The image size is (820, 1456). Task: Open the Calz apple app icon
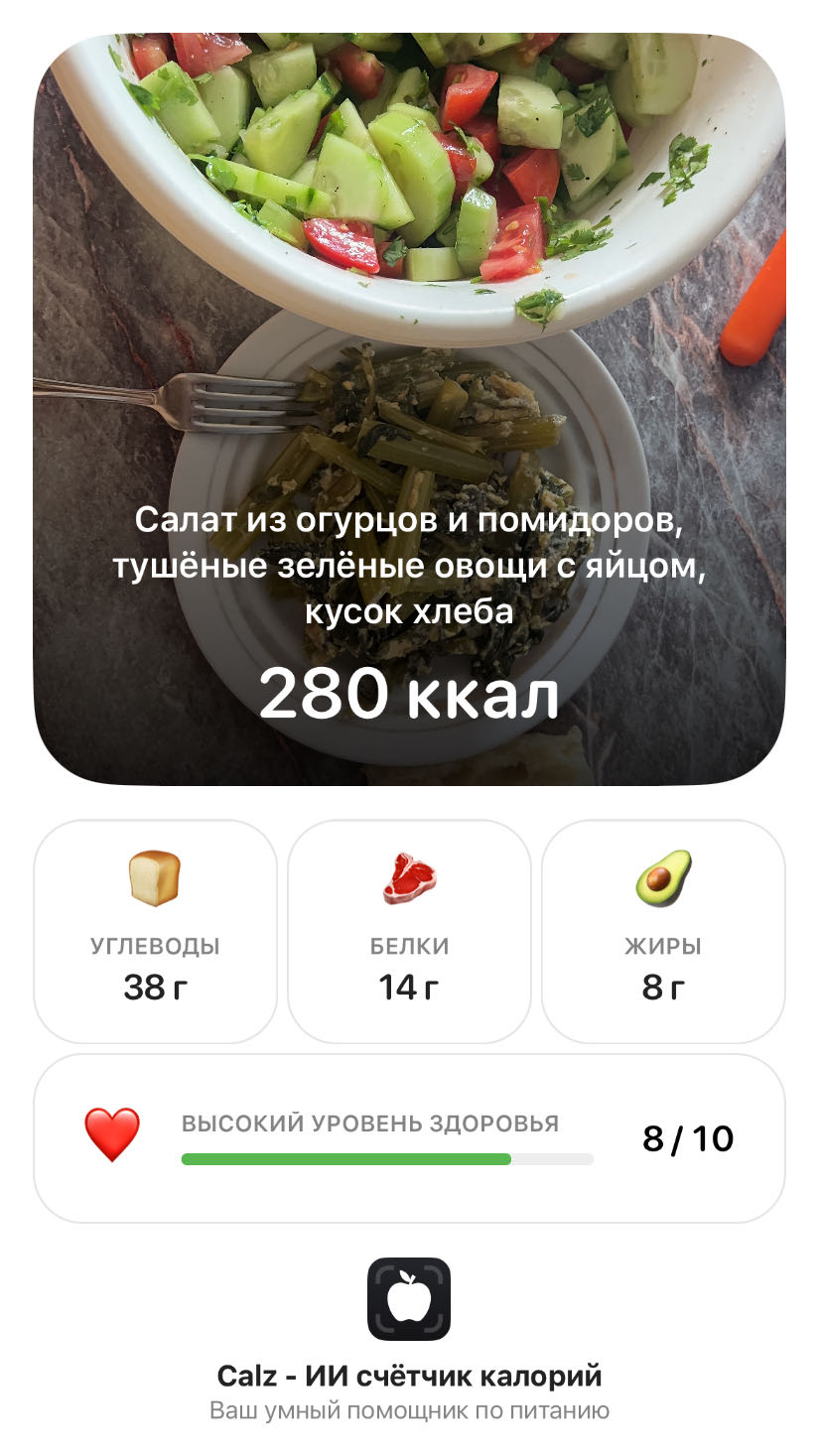(x=409, y=1300)
